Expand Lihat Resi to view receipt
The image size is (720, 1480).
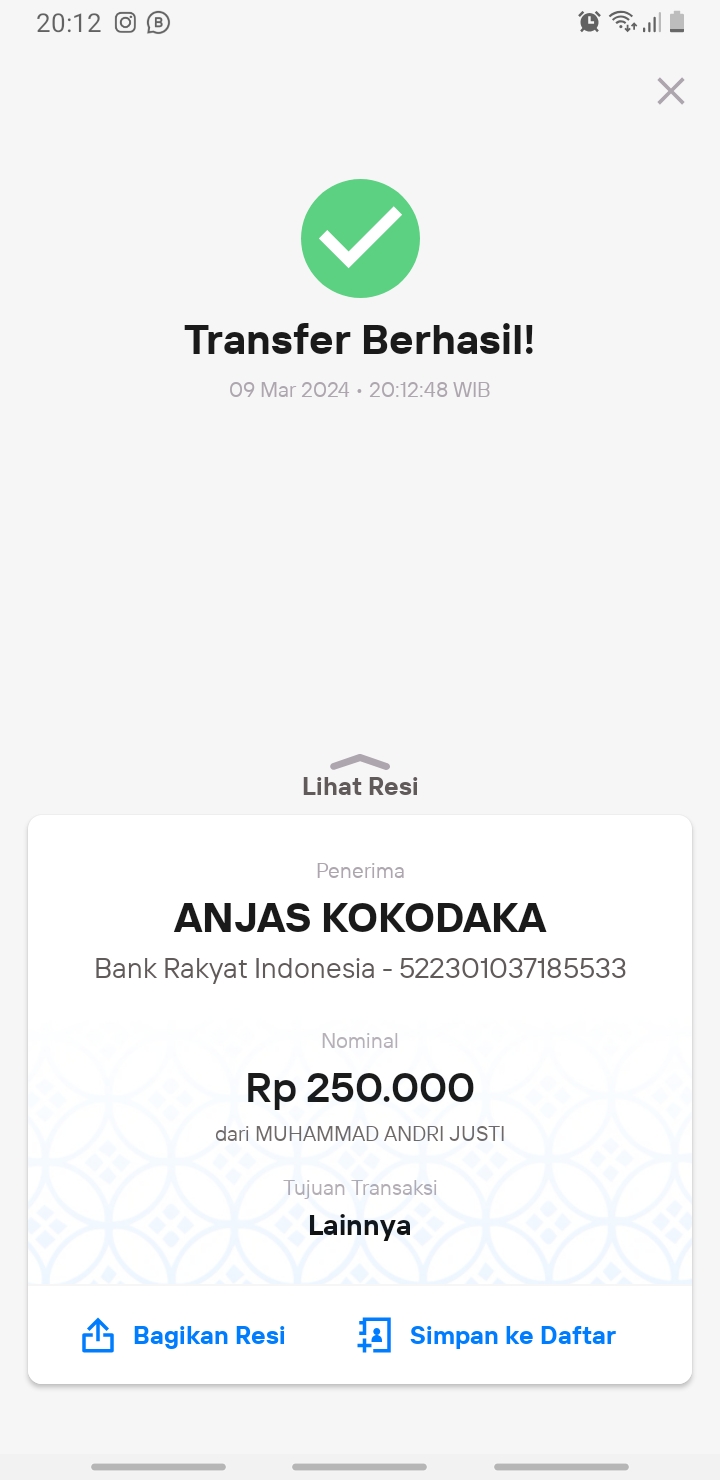pos(360,776)
